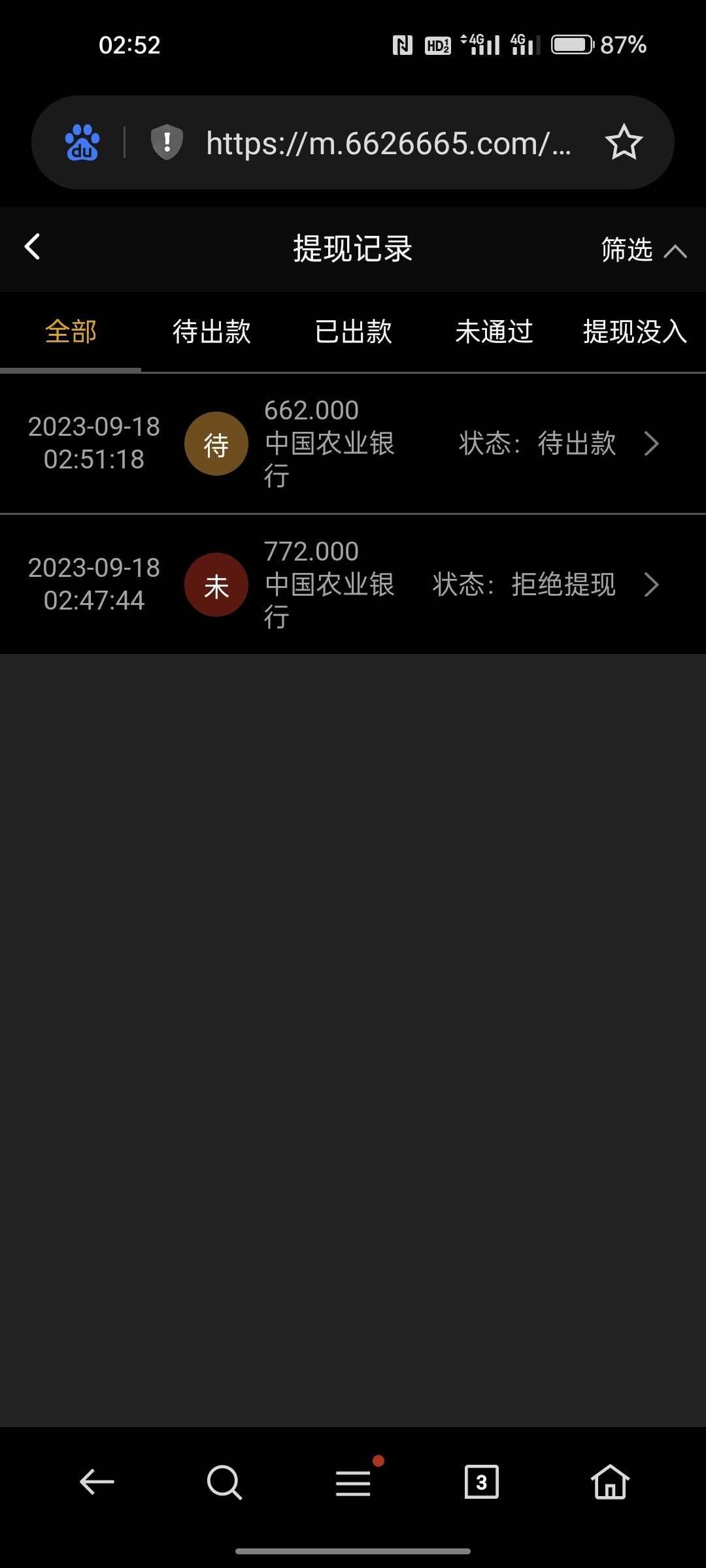This screenshot has width=706, height=1568.
Task: Open browser search from bottom toolbar
Action: point(224,1482)
